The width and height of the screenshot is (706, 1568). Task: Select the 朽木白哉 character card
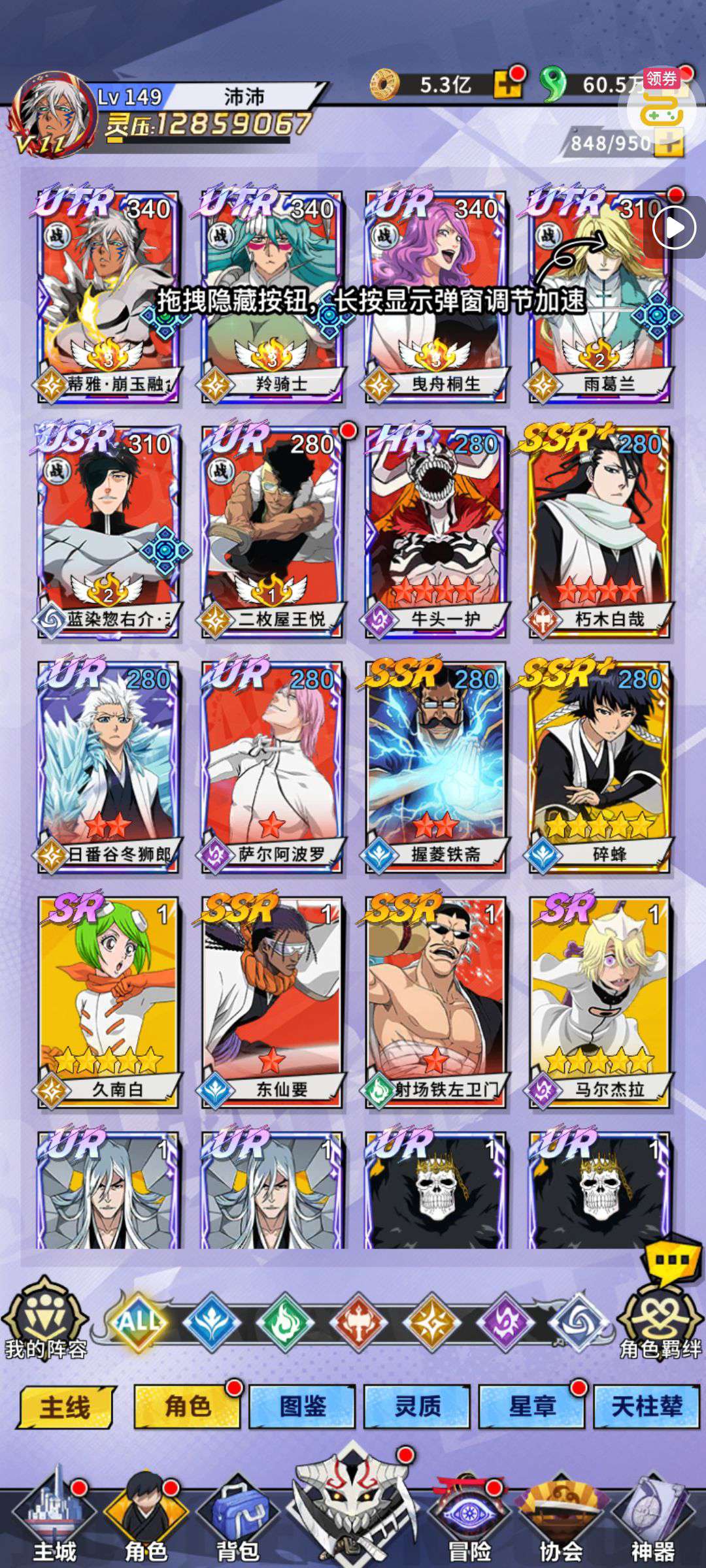coord(599,531)
